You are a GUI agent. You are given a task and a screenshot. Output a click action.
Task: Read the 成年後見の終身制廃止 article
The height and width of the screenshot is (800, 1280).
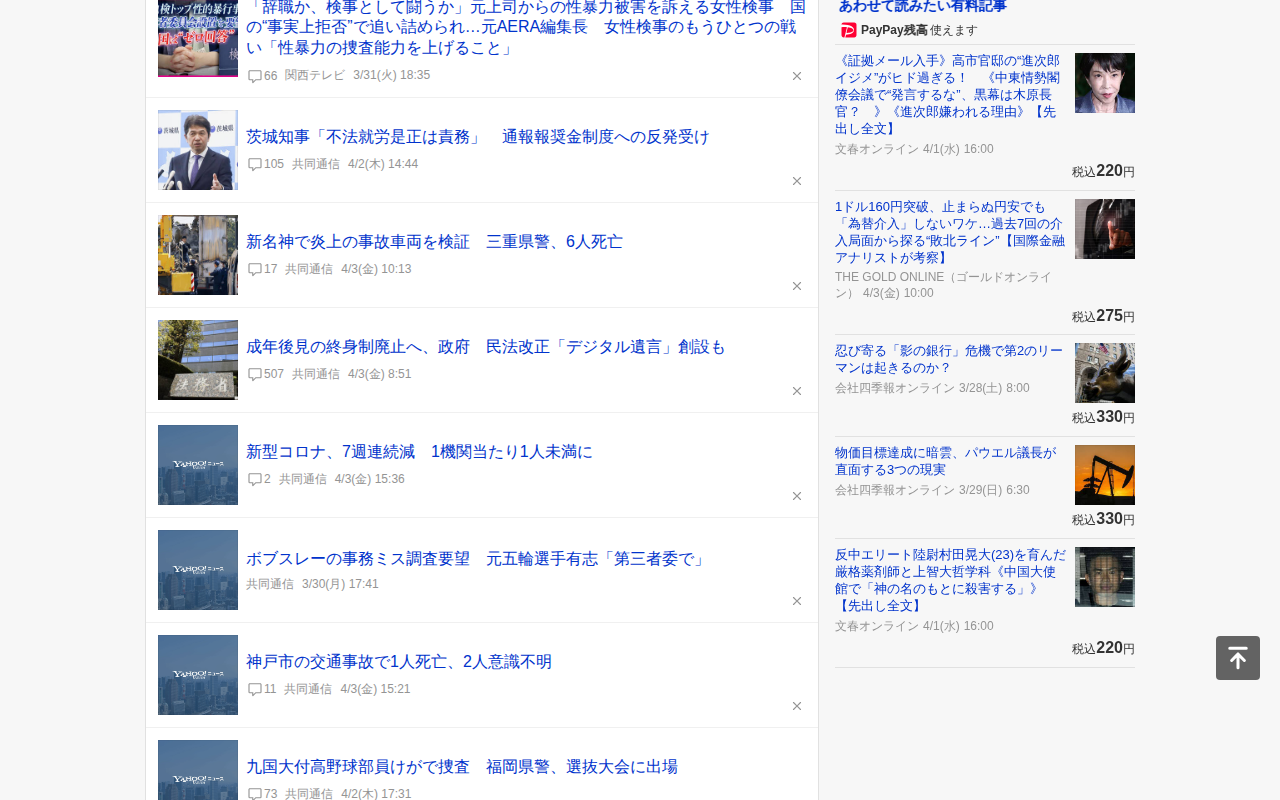485,347
